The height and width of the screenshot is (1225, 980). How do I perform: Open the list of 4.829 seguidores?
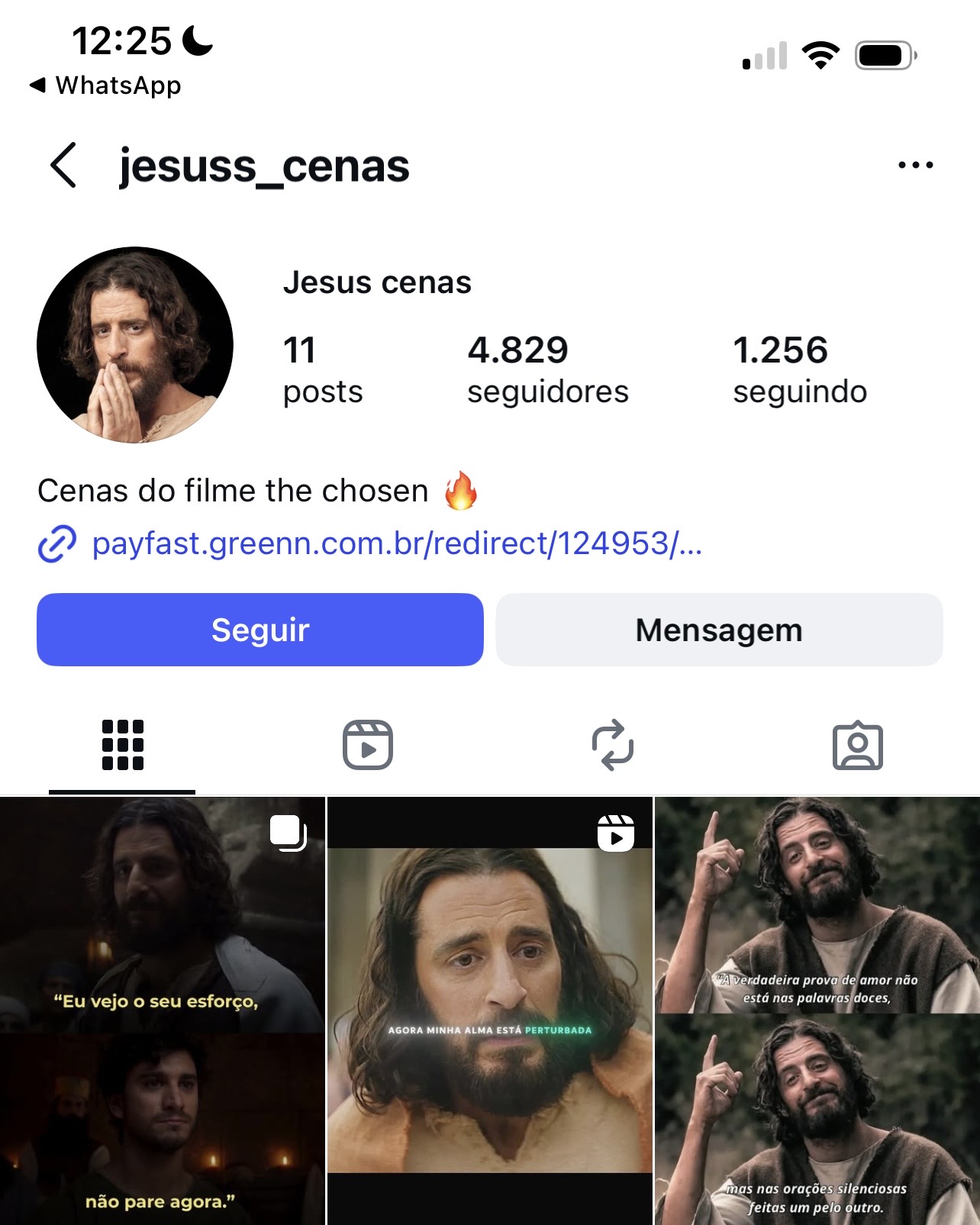[x=547, y=369]
